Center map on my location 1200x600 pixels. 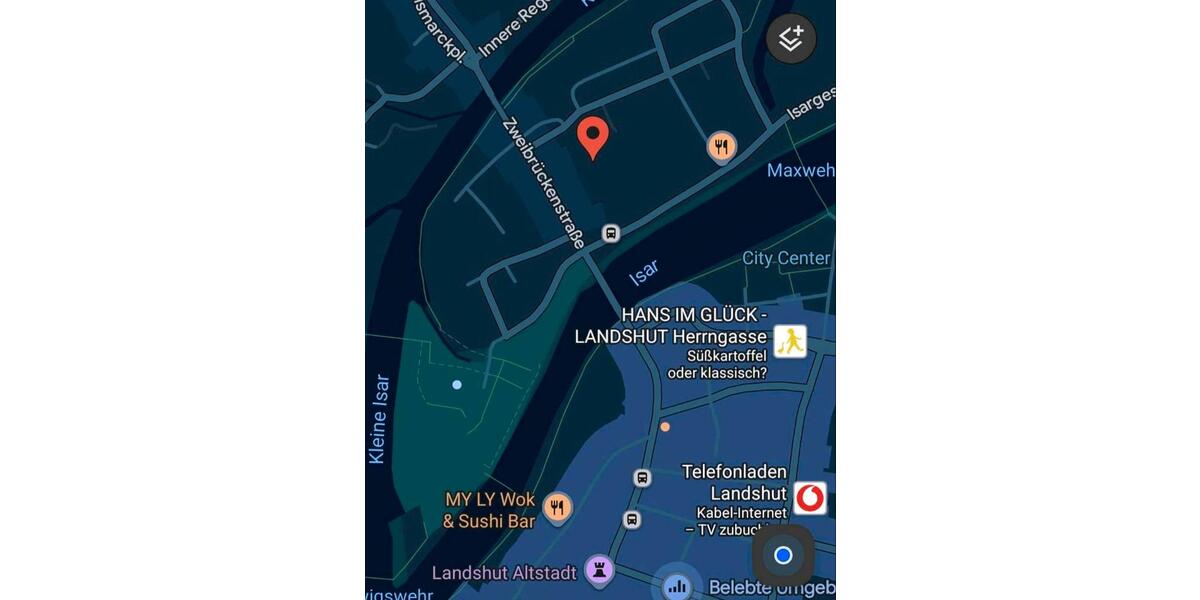tap(783, 555)
